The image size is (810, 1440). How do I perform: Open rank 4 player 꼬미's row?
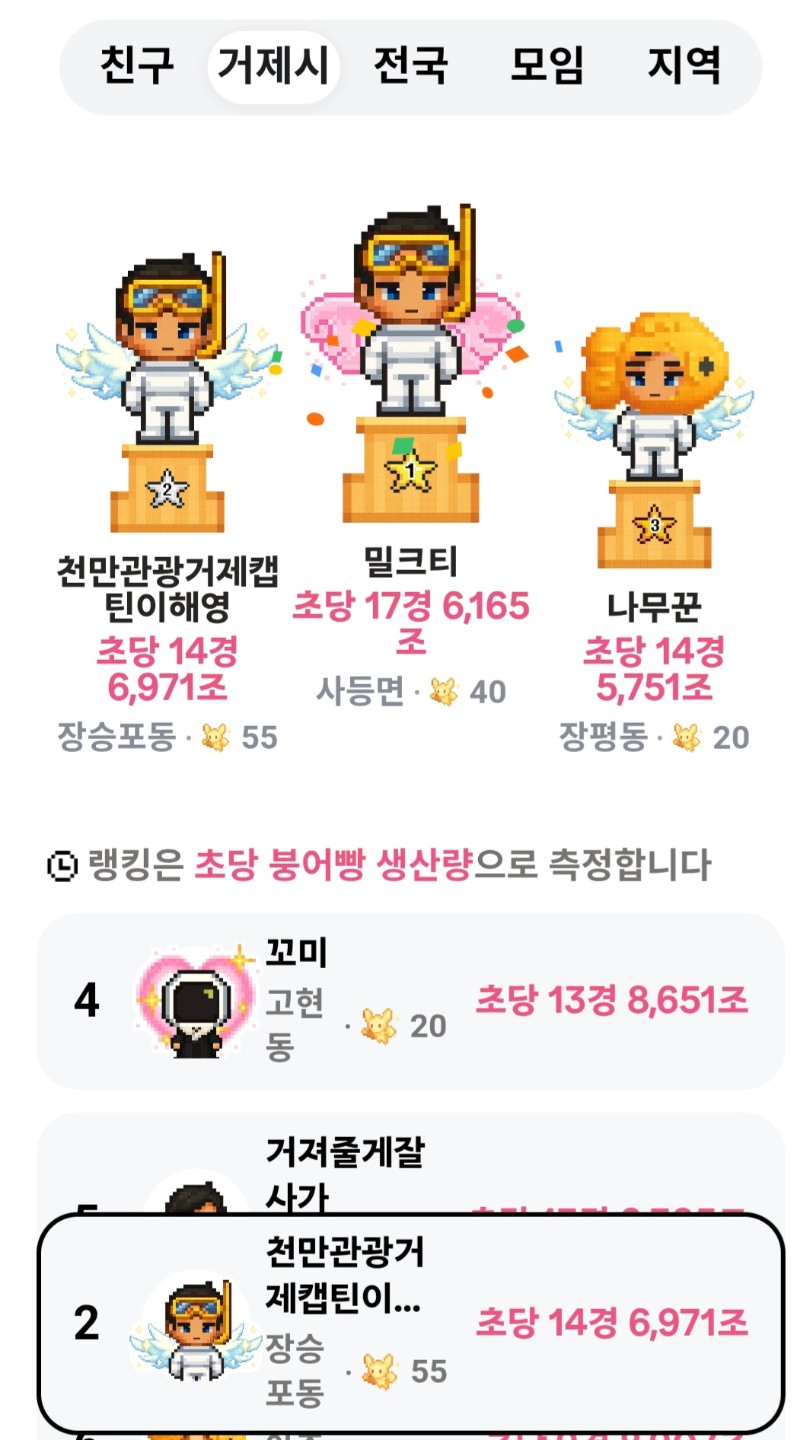pos(410,1000)
